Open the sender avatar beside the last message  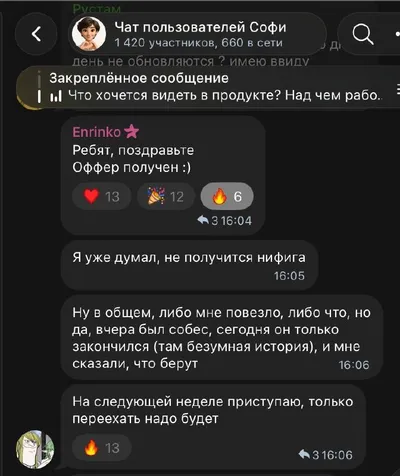click(x=35, y=449)
